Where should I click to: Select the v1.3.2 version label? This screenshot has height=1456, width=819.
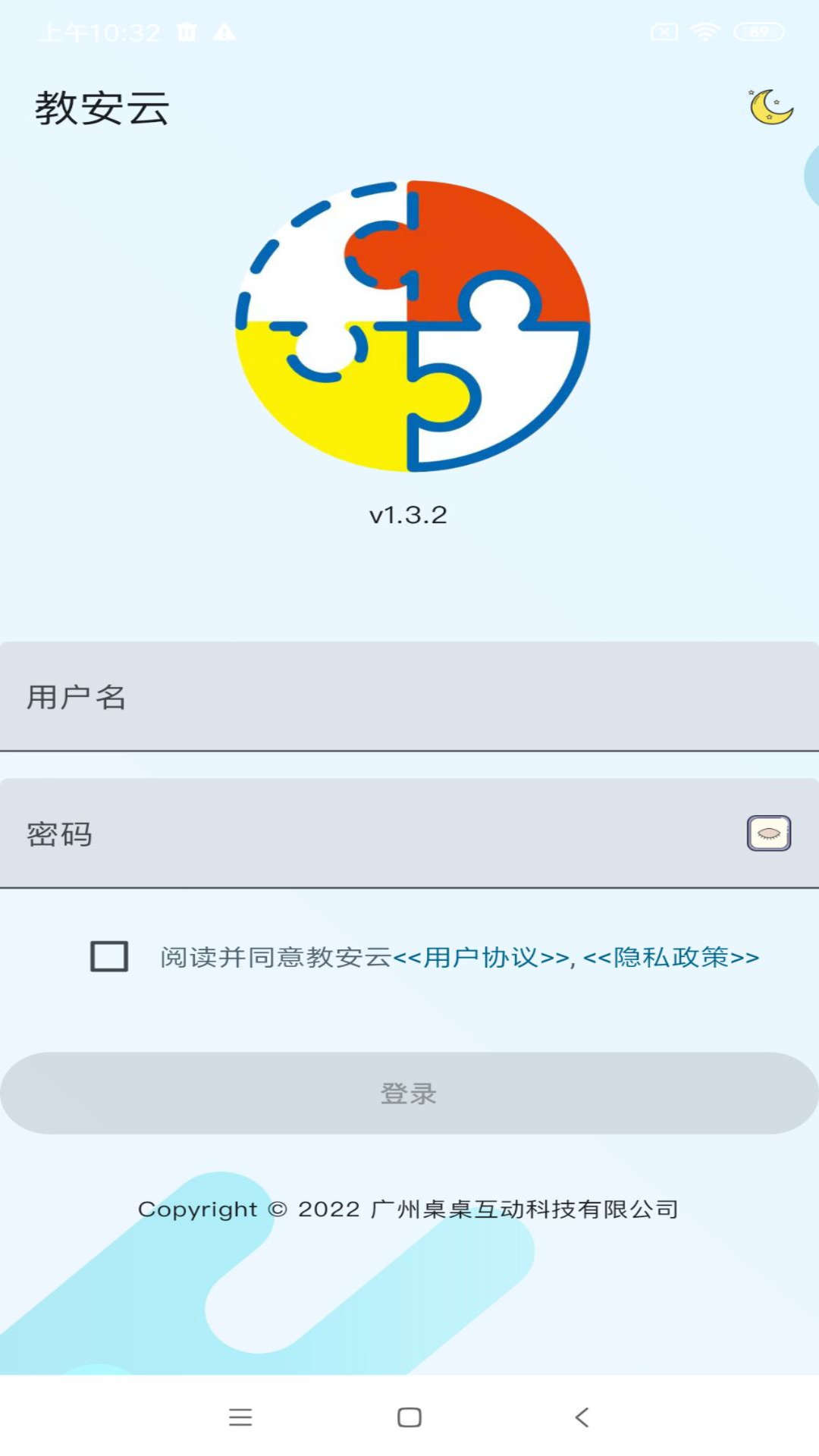(x=409, y=515)
